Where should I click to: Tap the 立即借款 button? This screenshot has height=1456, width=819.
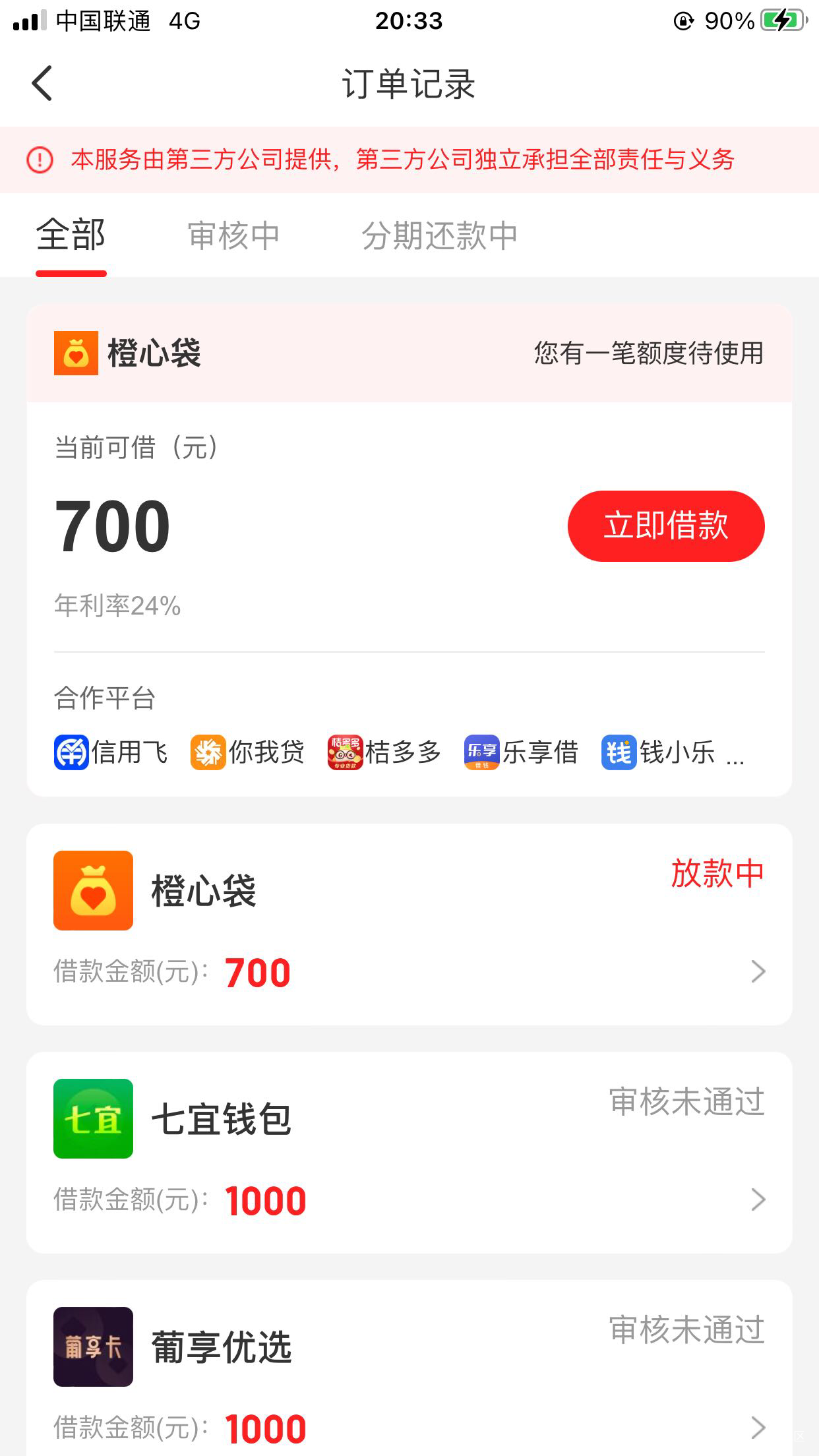(x=666, y=526)
